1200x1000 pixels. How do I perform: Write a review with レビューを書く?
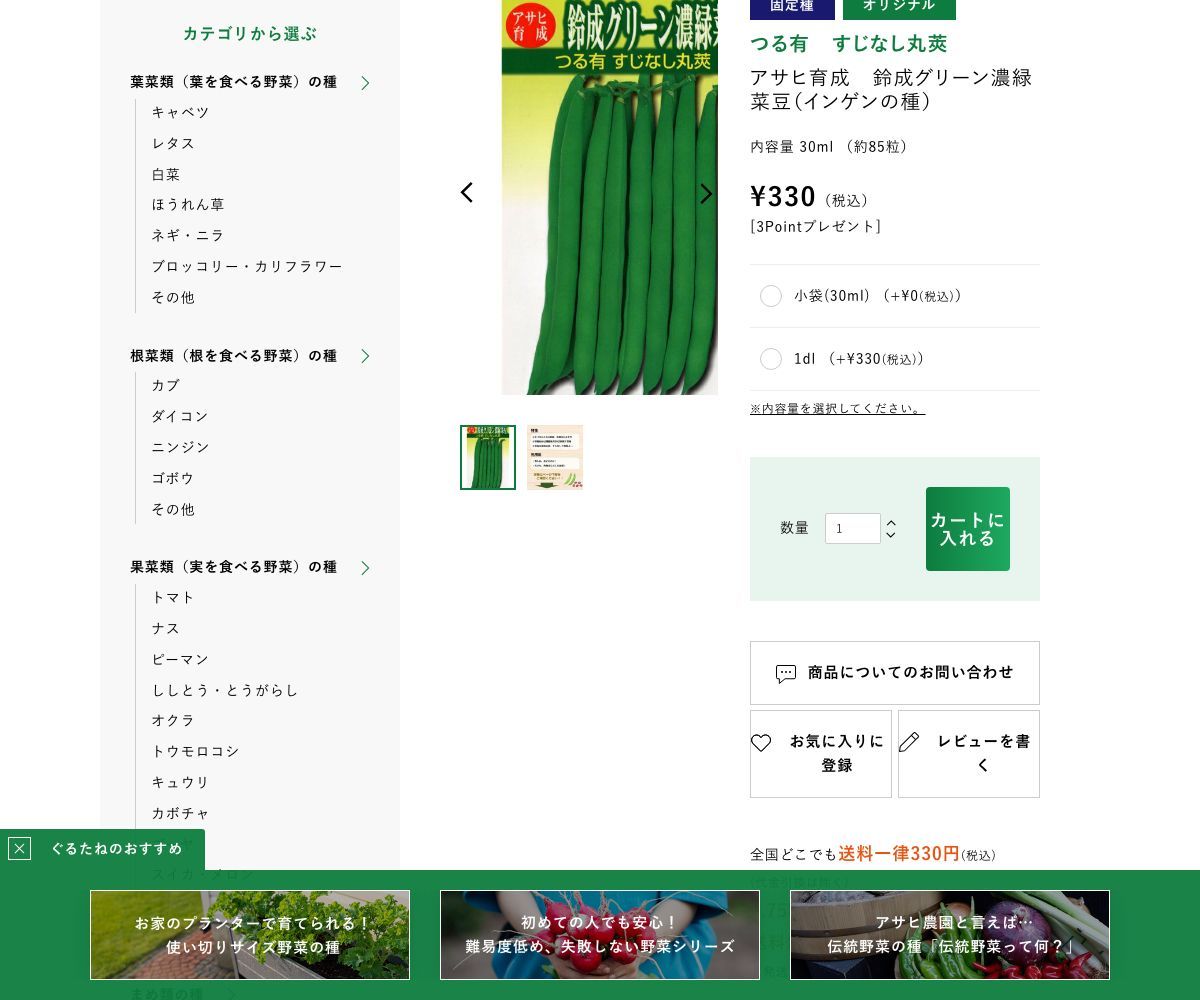click(969, 754)
